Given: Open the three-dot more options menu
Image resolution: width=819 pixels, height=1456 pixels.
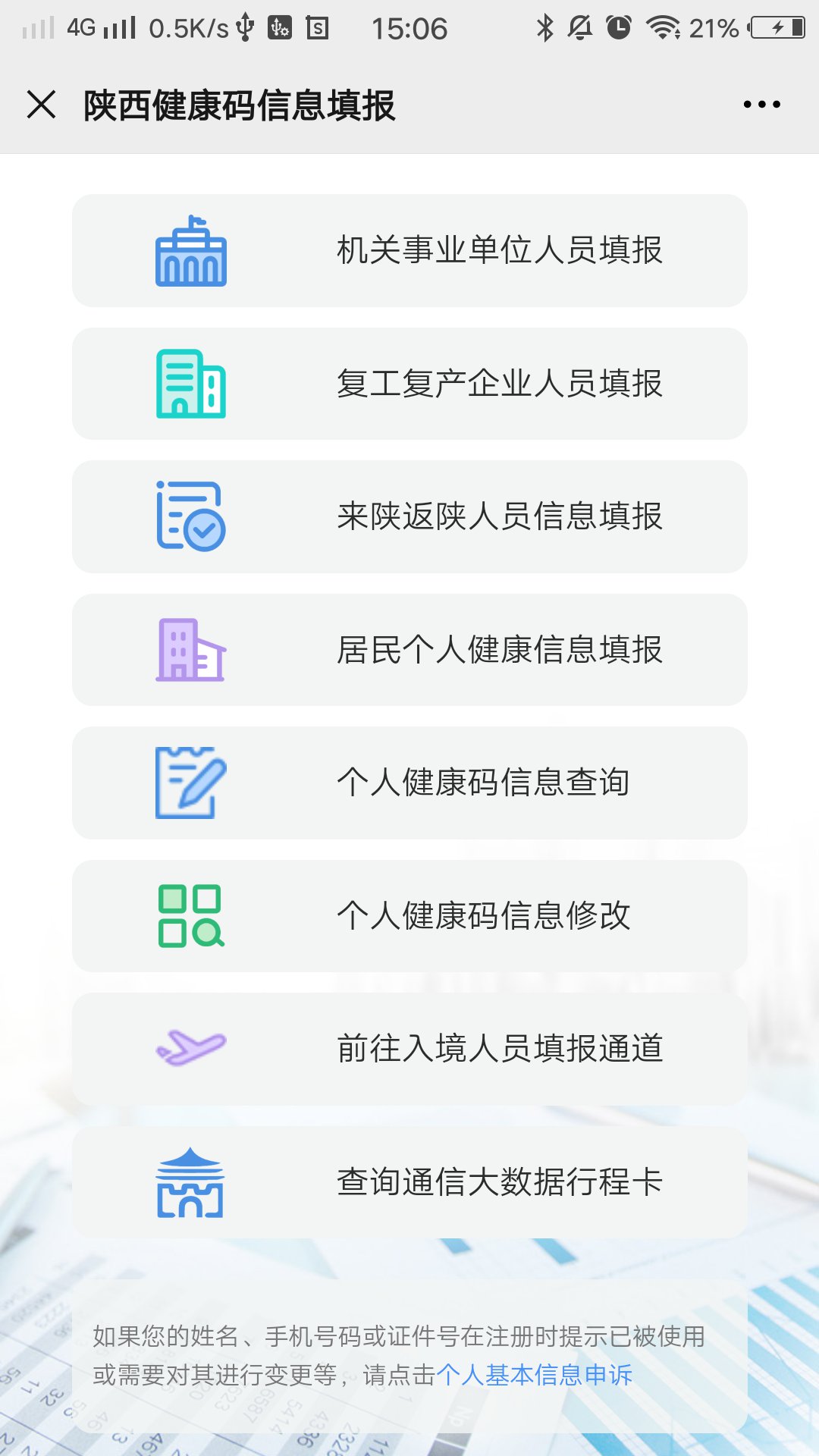Looking at the screenshot, I should (x=761, y=105).
